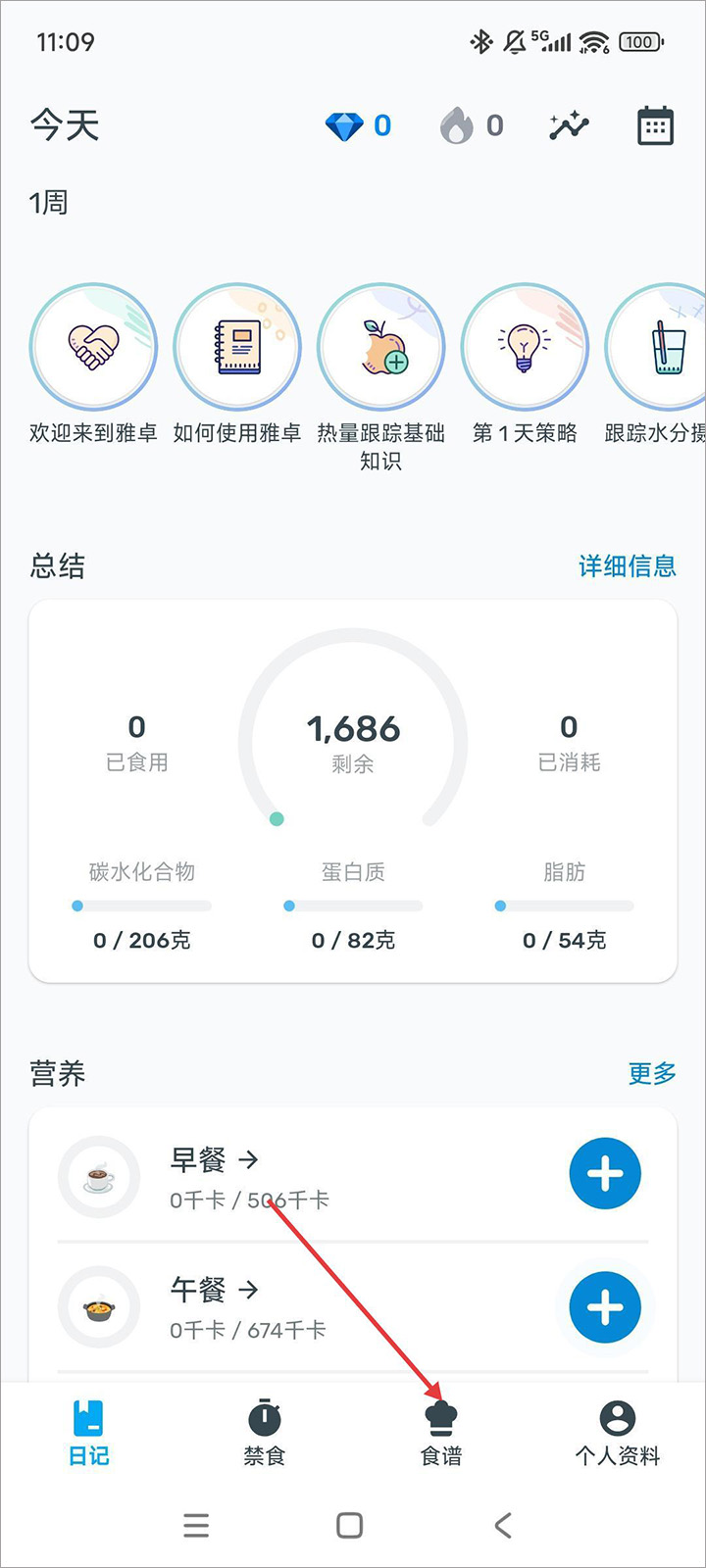
Task: Open the 午餐 meal entry
Action: coord(214,1290)
